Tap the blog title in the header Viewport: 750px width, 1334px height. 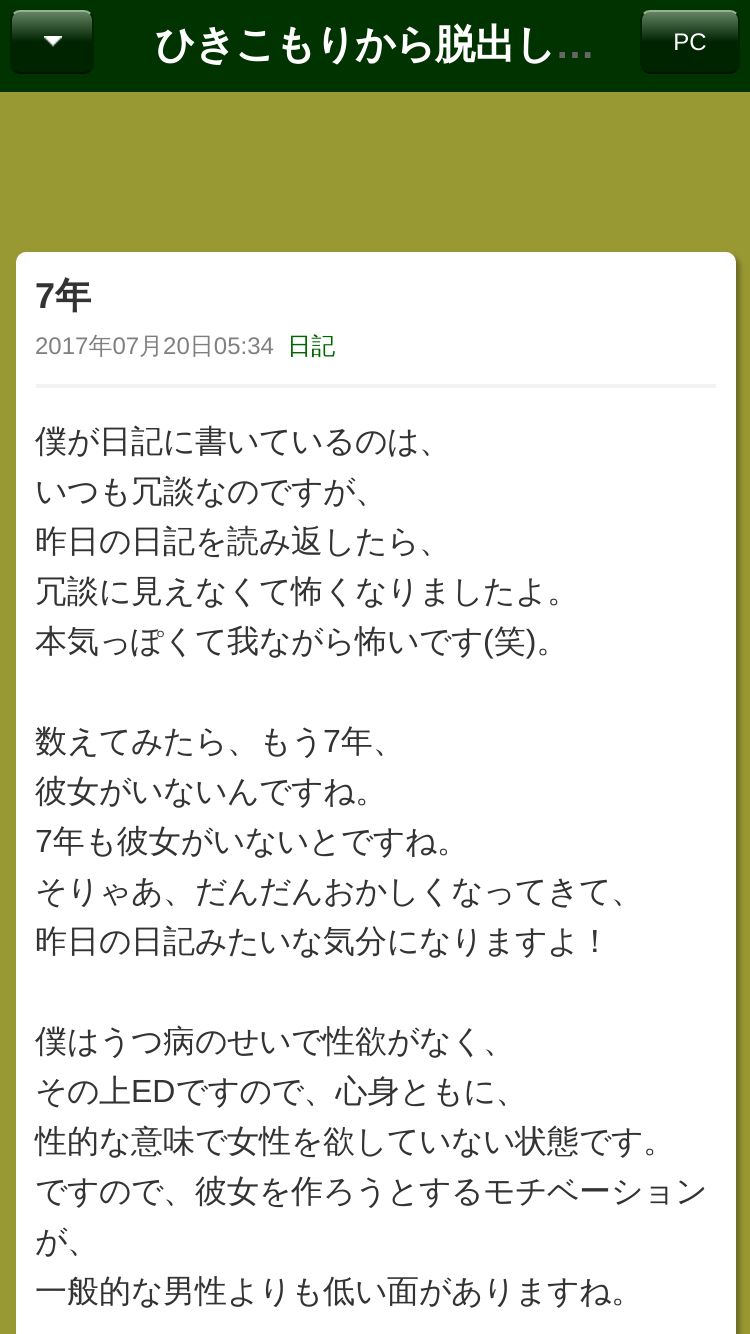[374, 45]
